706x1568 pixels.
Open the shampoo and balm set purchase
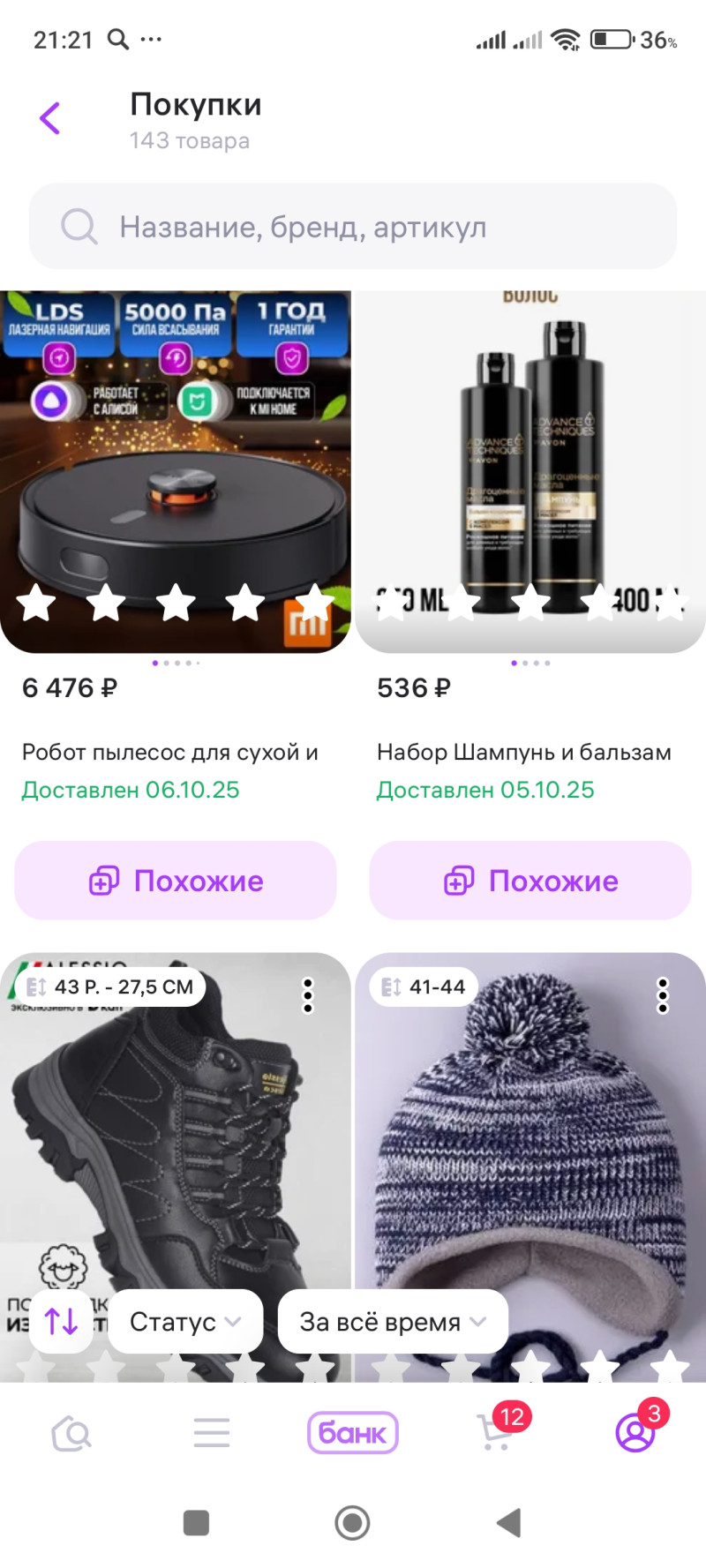click(x=530, y=472)
